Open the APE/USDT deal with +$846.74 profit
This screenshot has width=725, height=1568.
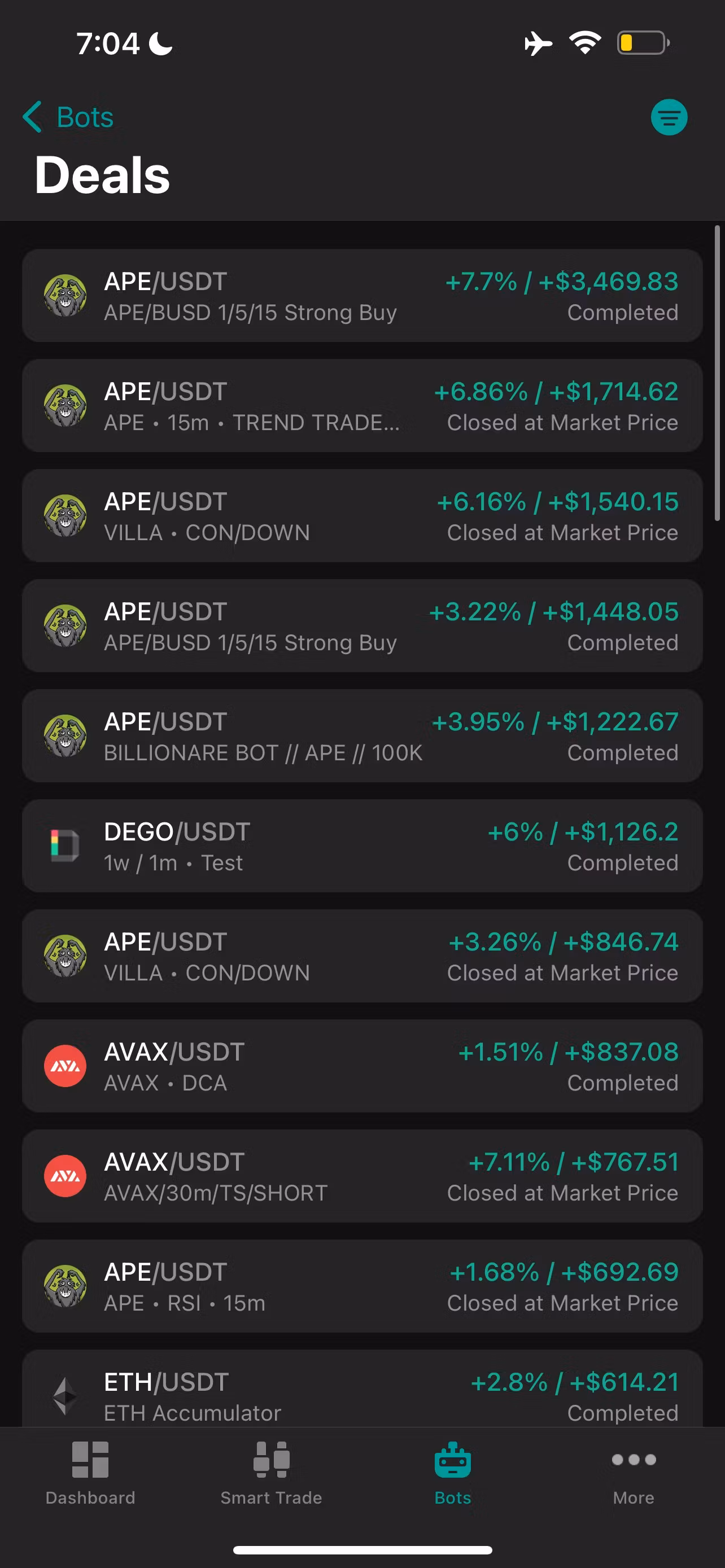pos(362,956)
